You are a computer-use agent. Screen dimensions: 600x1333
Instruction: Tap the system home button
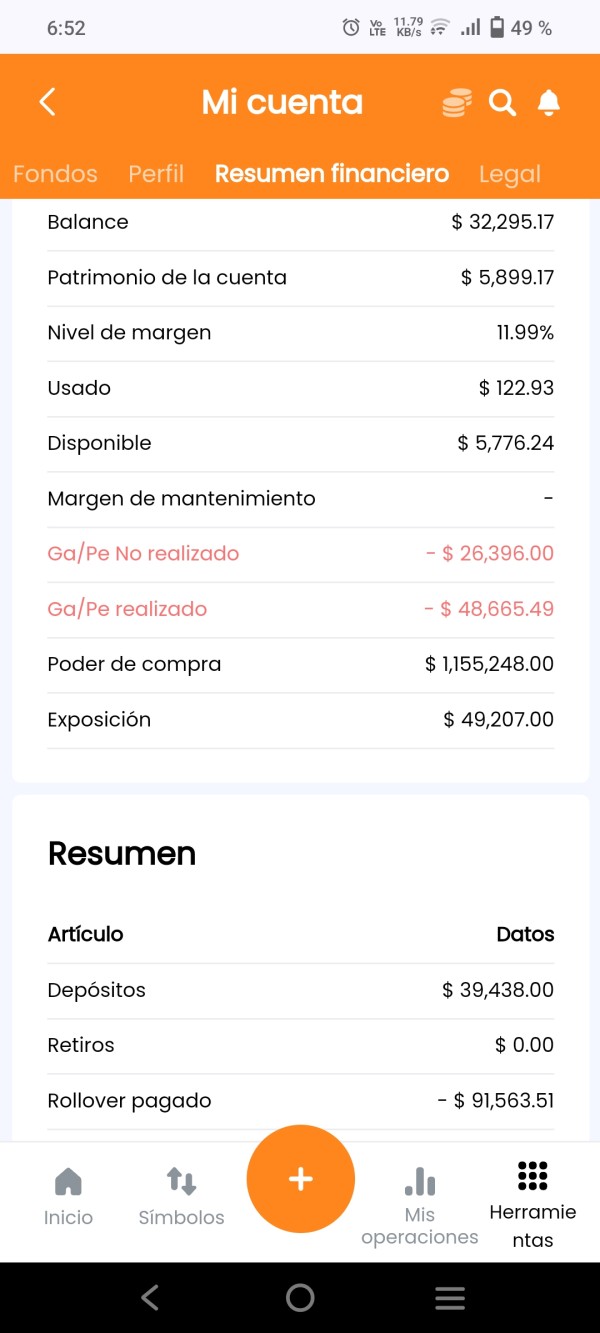click(x=300, y=1298)
